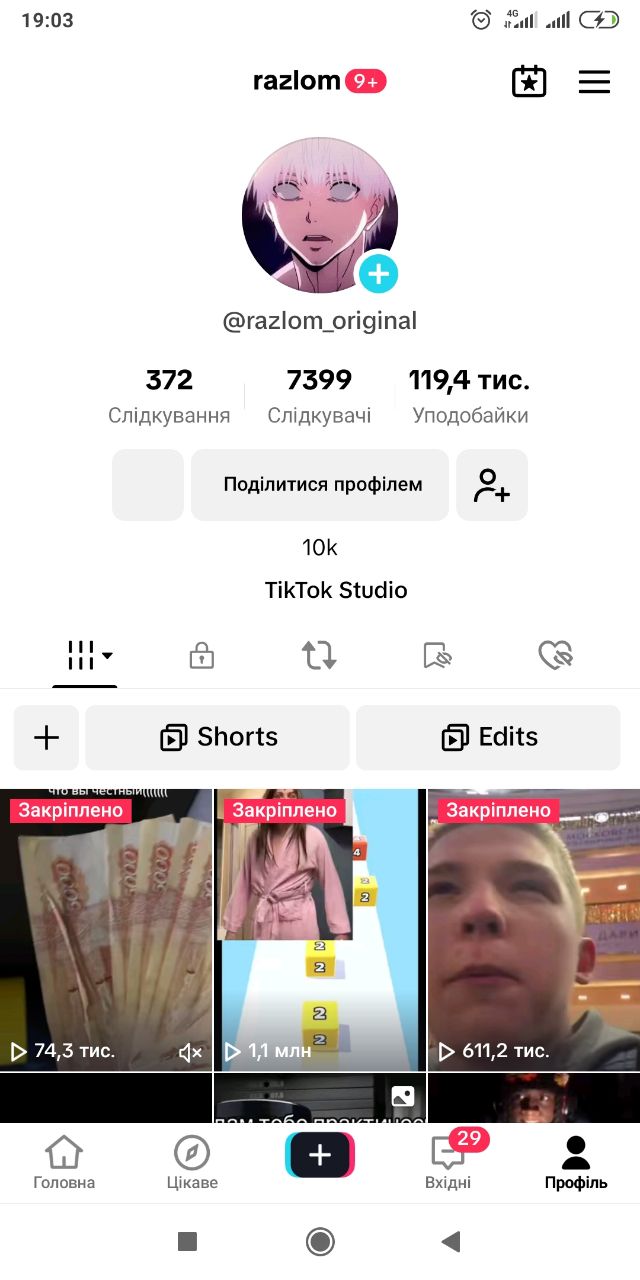Switch to the liked videos heart tab

(555, 656)
